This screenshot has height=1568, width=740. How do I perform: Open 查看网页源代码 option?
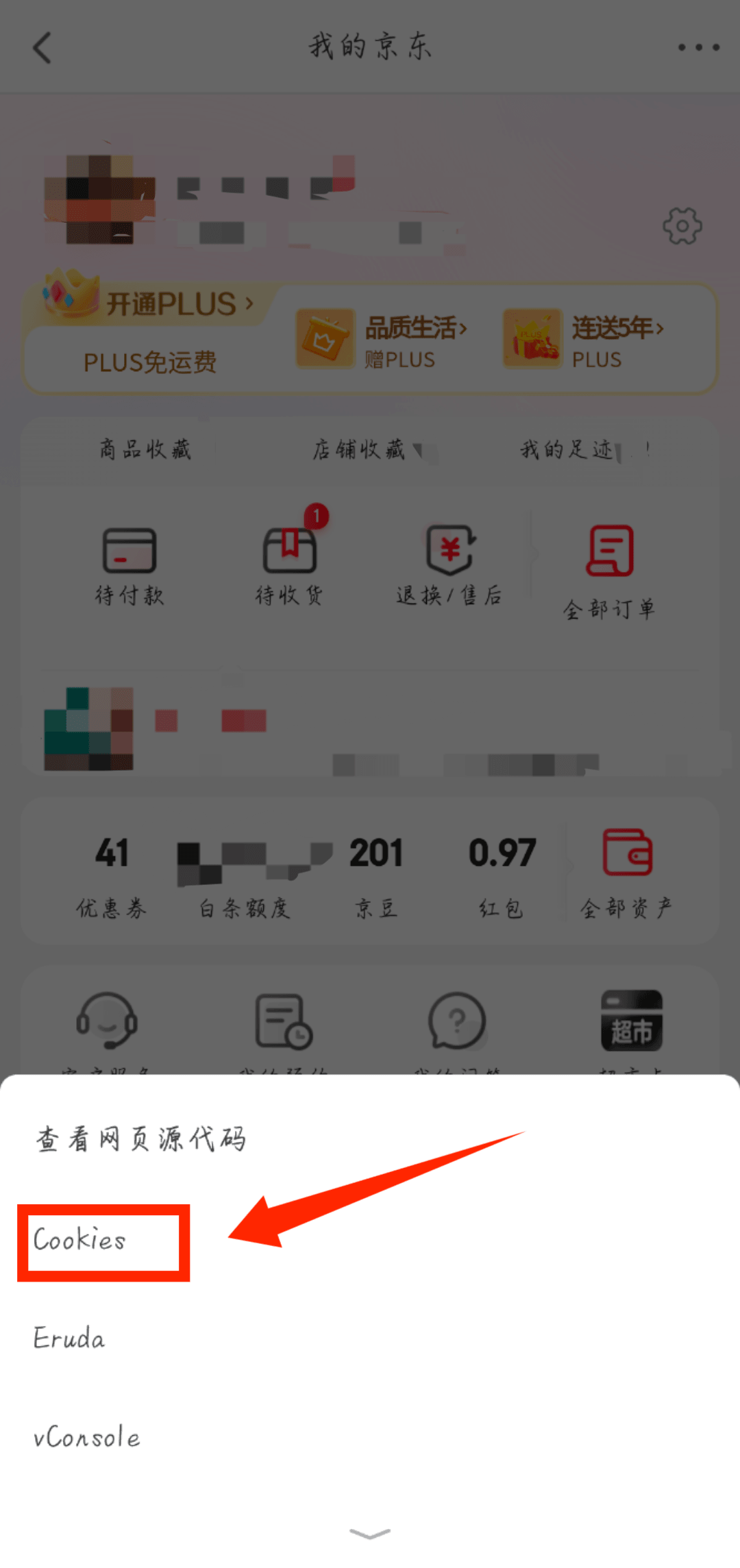pos(140,1140)
